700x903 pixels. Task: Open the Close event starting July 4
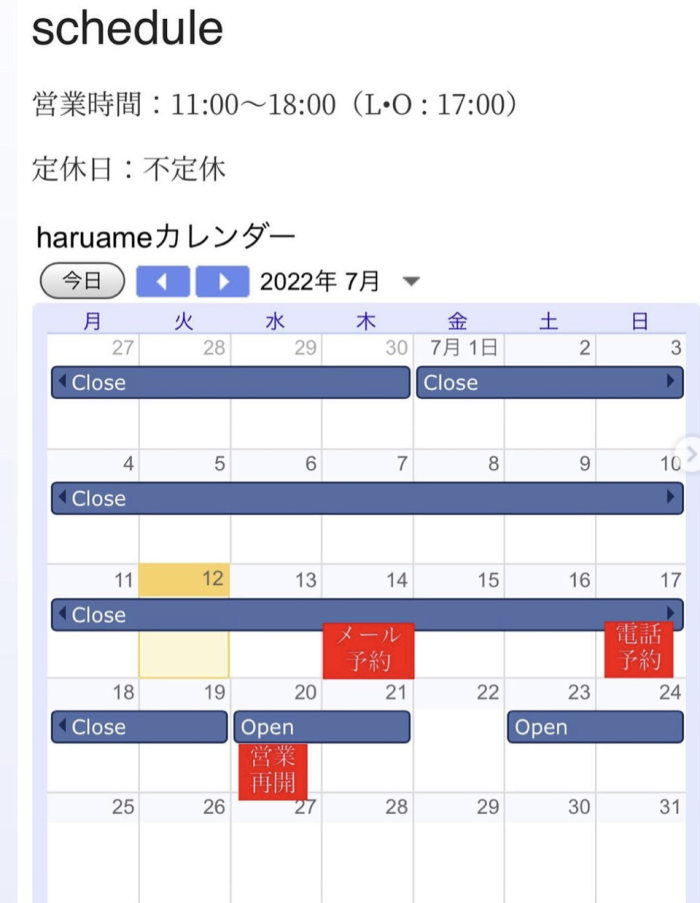click(366, 498)
